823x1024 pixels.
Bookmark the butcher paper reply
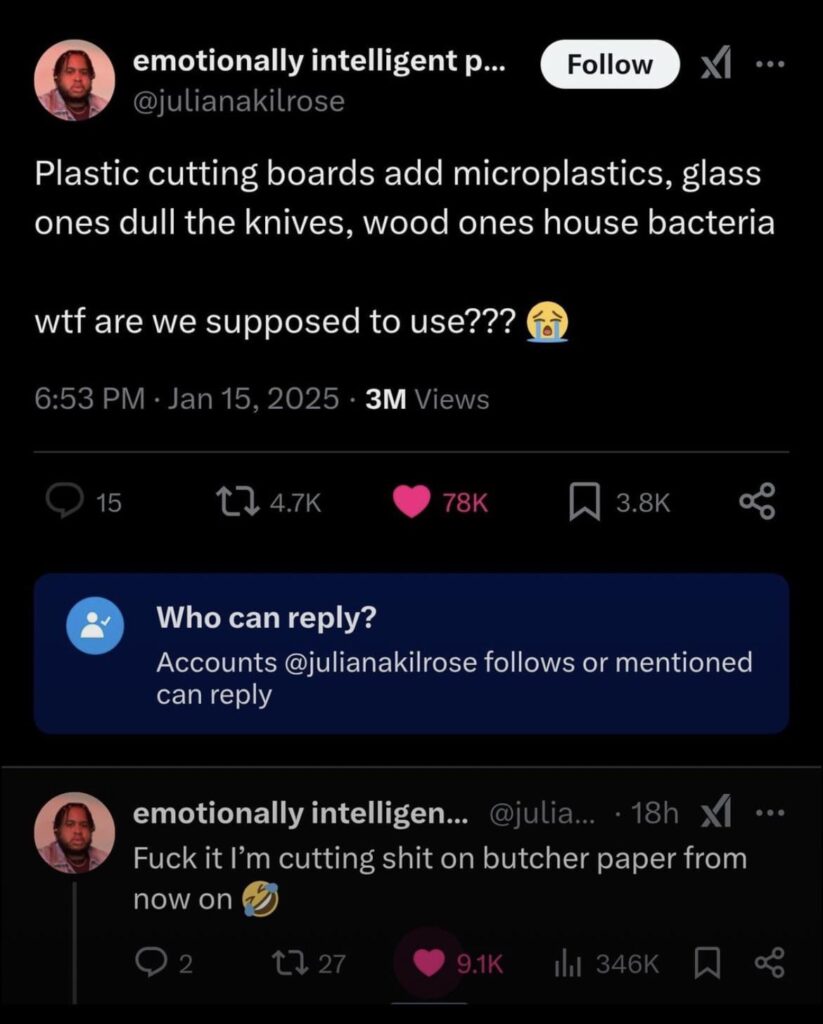(x=707, y=963)
